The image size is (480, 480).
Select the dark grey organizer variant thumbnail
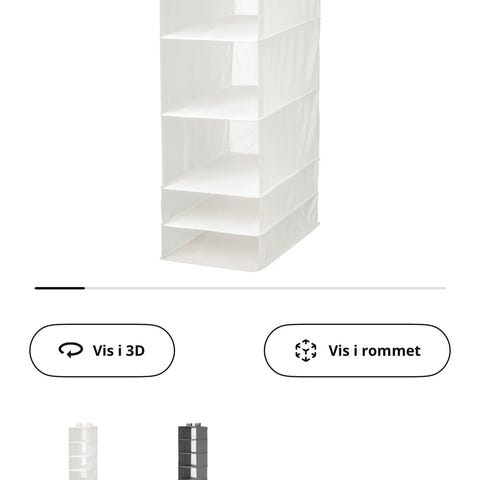[193, 450]
